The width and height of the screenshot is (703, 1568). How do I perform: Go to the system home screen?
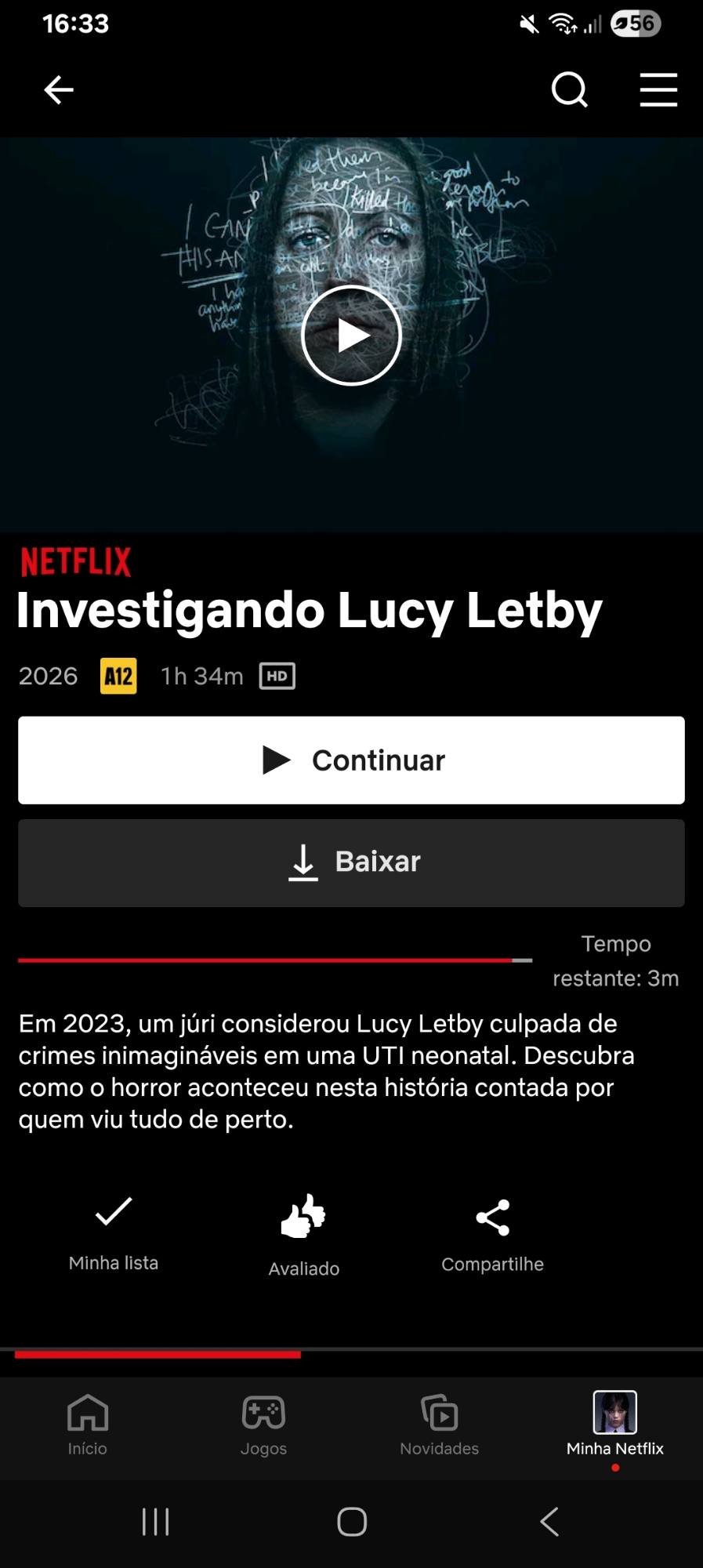pyautogui.click(x=352, y=1522)
